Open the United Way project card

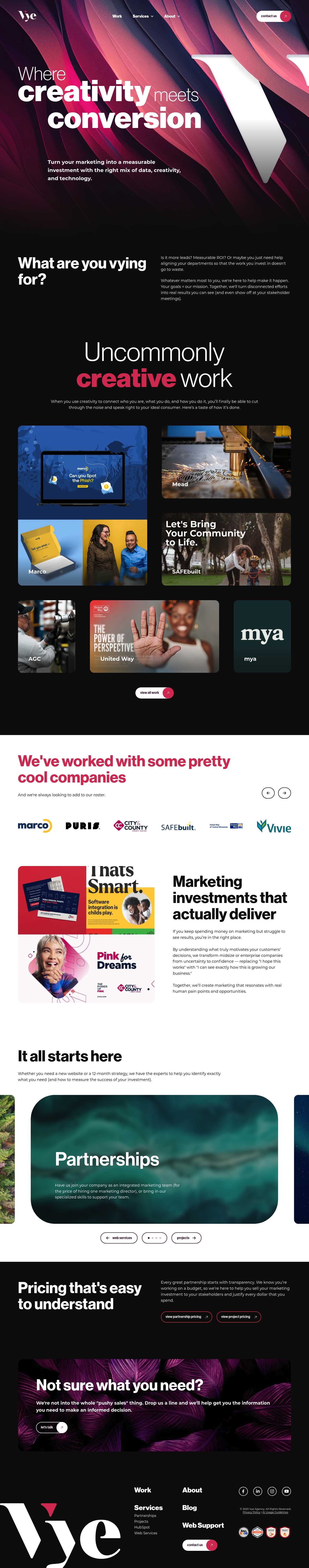154,636
